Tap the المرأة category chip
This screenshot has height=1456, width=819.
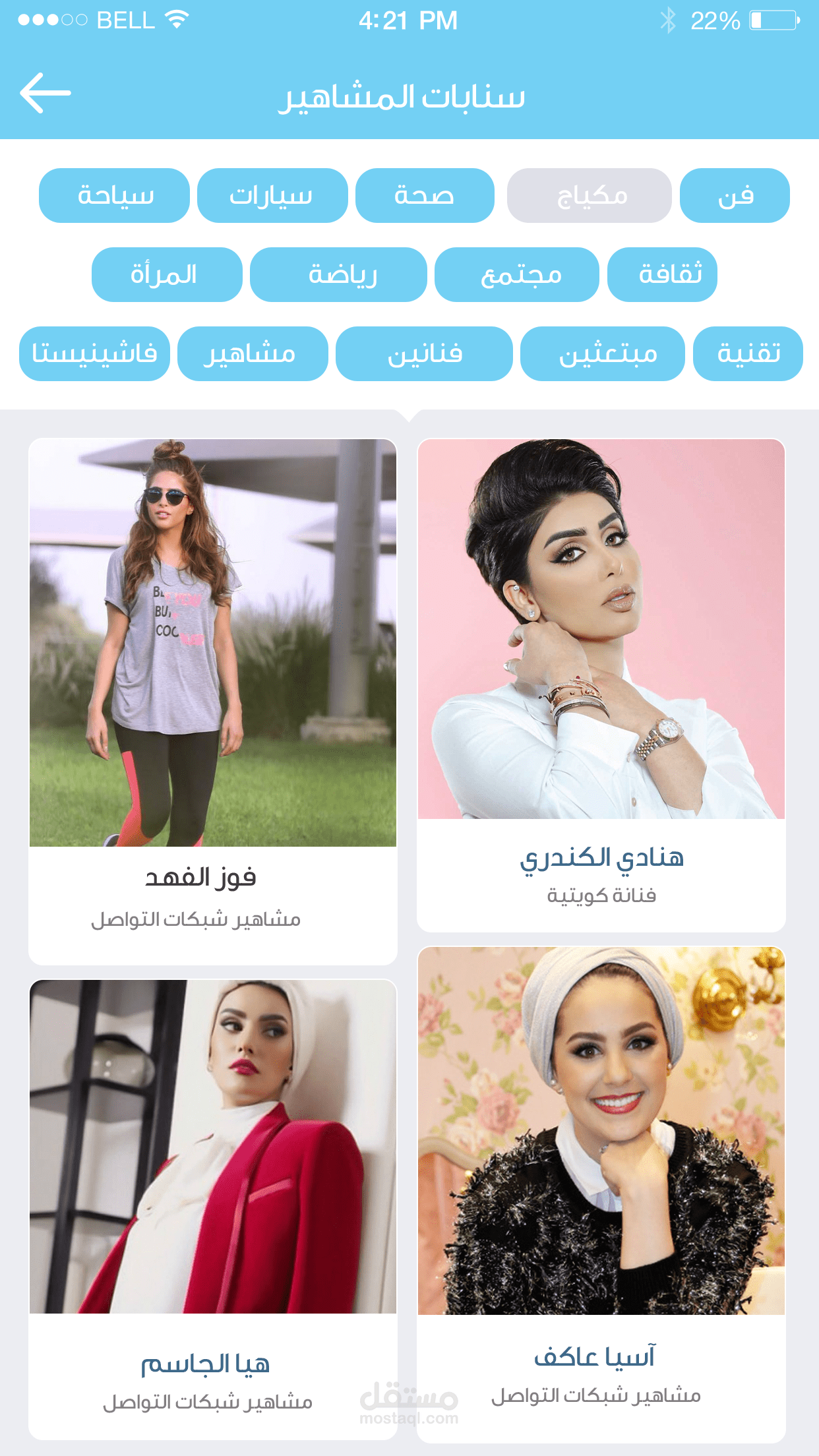(x=167, y=275)
